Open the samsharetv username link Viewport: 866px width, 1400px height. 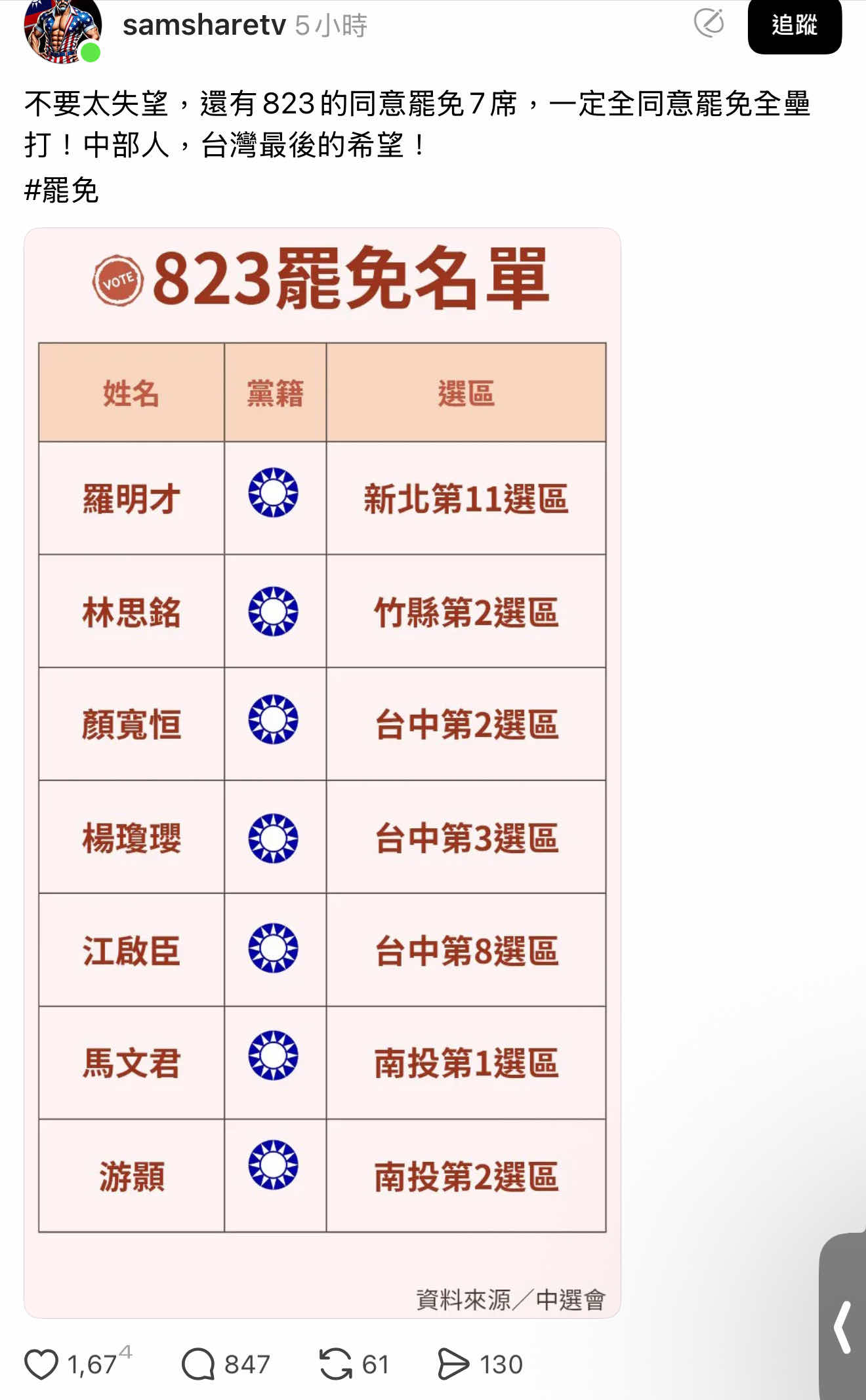204,26
